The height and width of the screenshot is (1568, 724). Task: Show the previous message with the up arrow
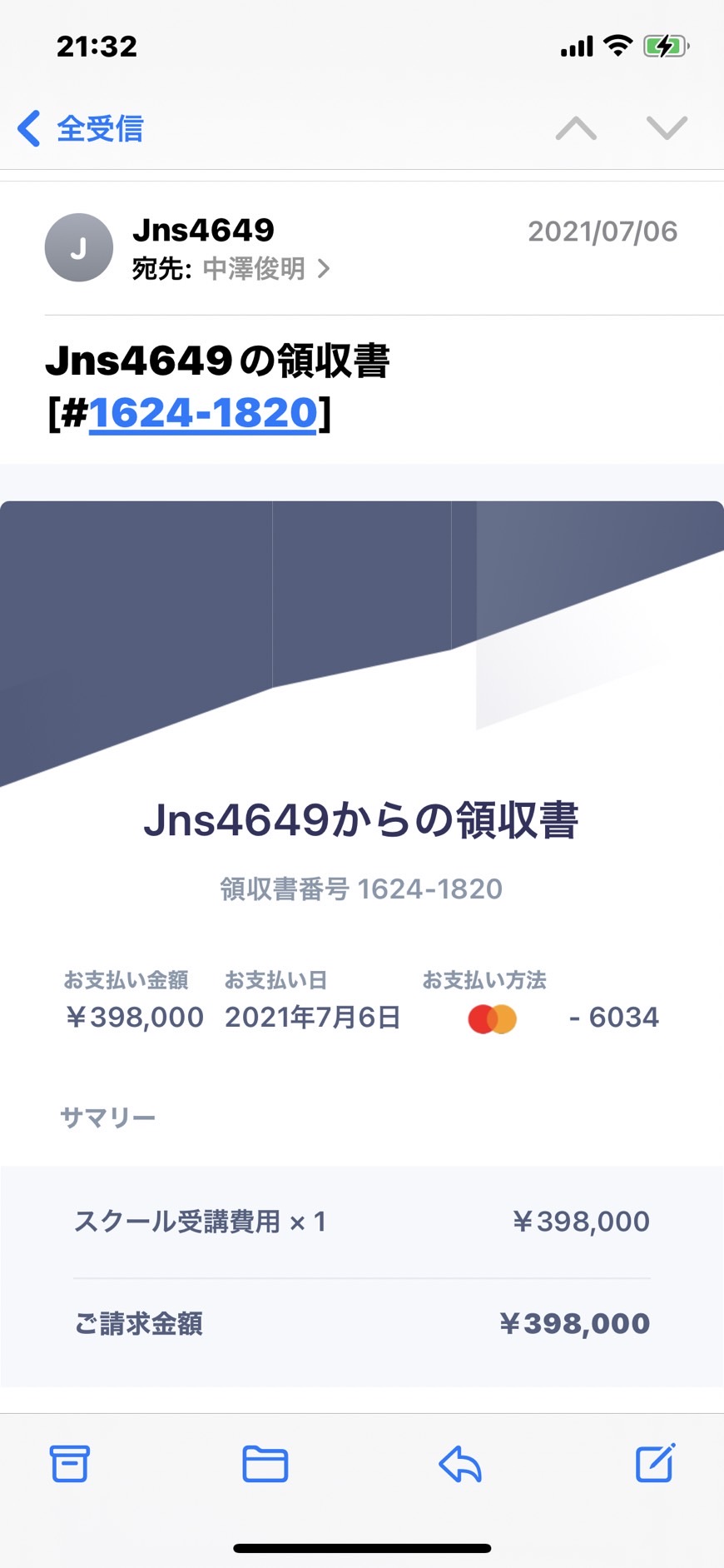[576, 128]
